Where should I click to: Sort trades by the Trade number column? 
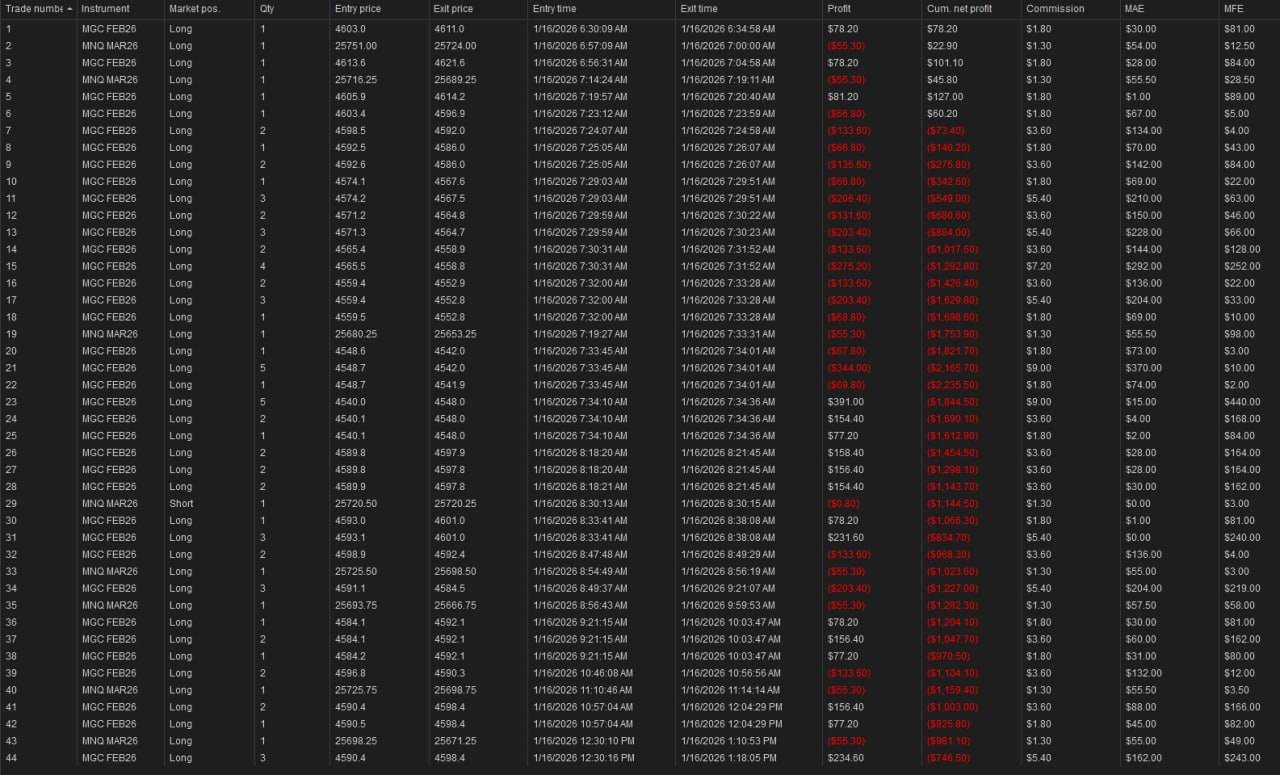click(x=36, y=8)
